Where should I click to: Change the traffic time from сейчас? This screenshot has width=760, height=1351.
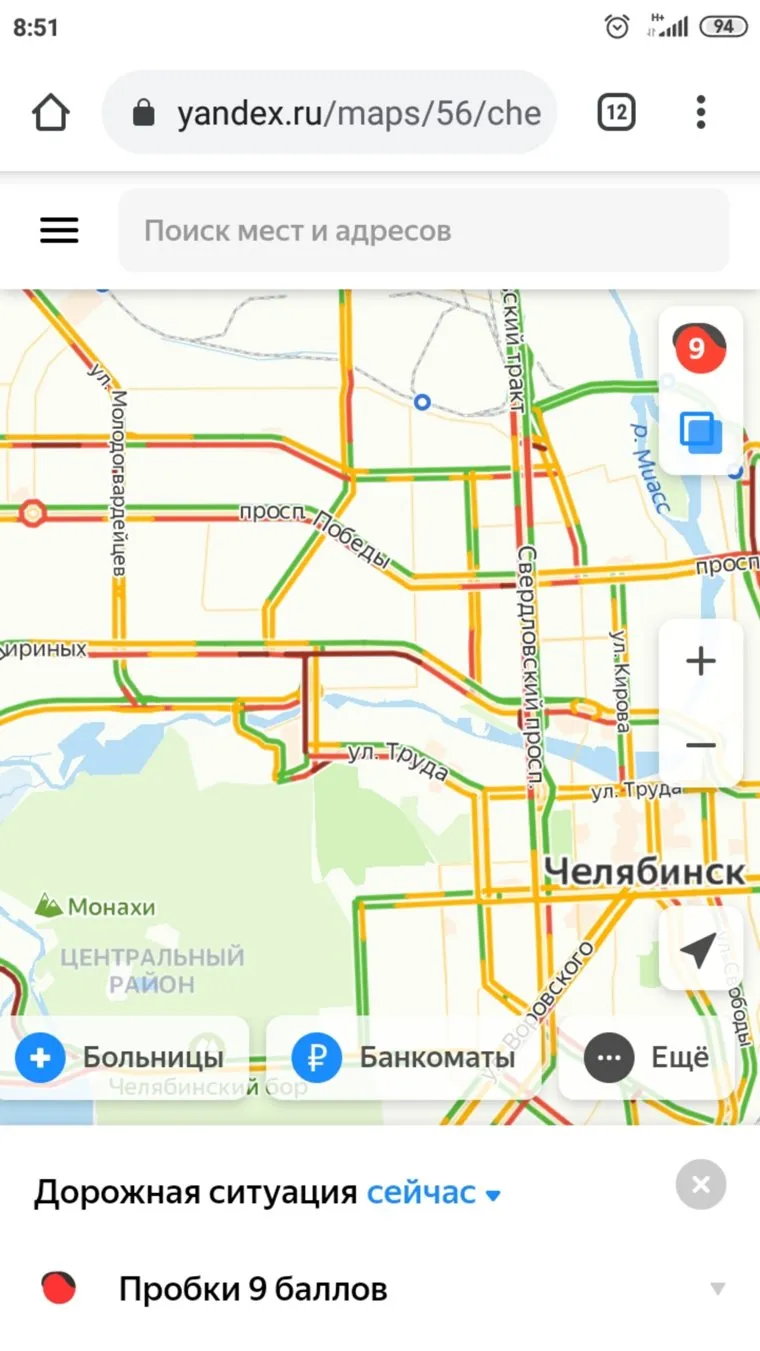pos(433,1193)
